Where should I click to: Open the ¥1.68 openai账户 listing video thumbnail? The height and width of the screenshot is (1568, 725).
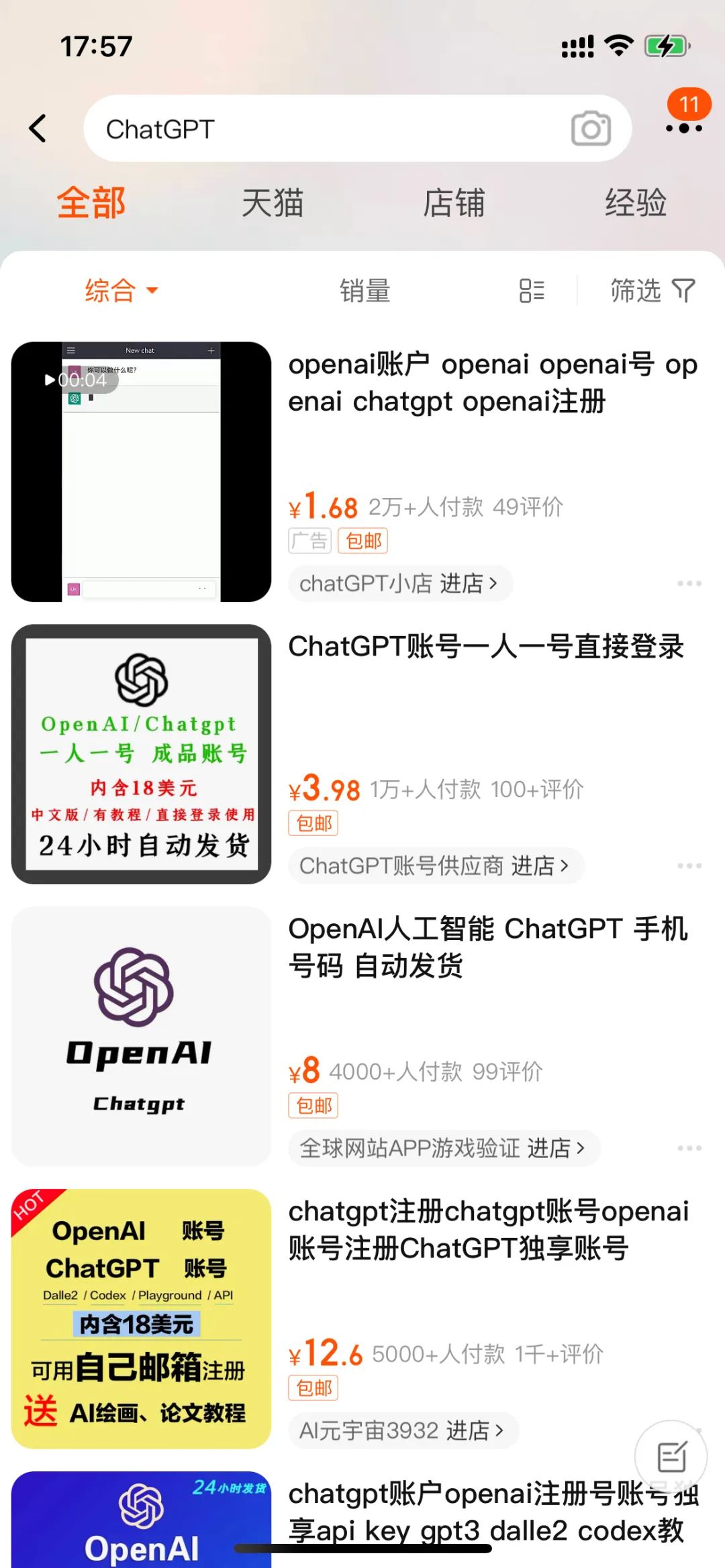pos(141,472)
